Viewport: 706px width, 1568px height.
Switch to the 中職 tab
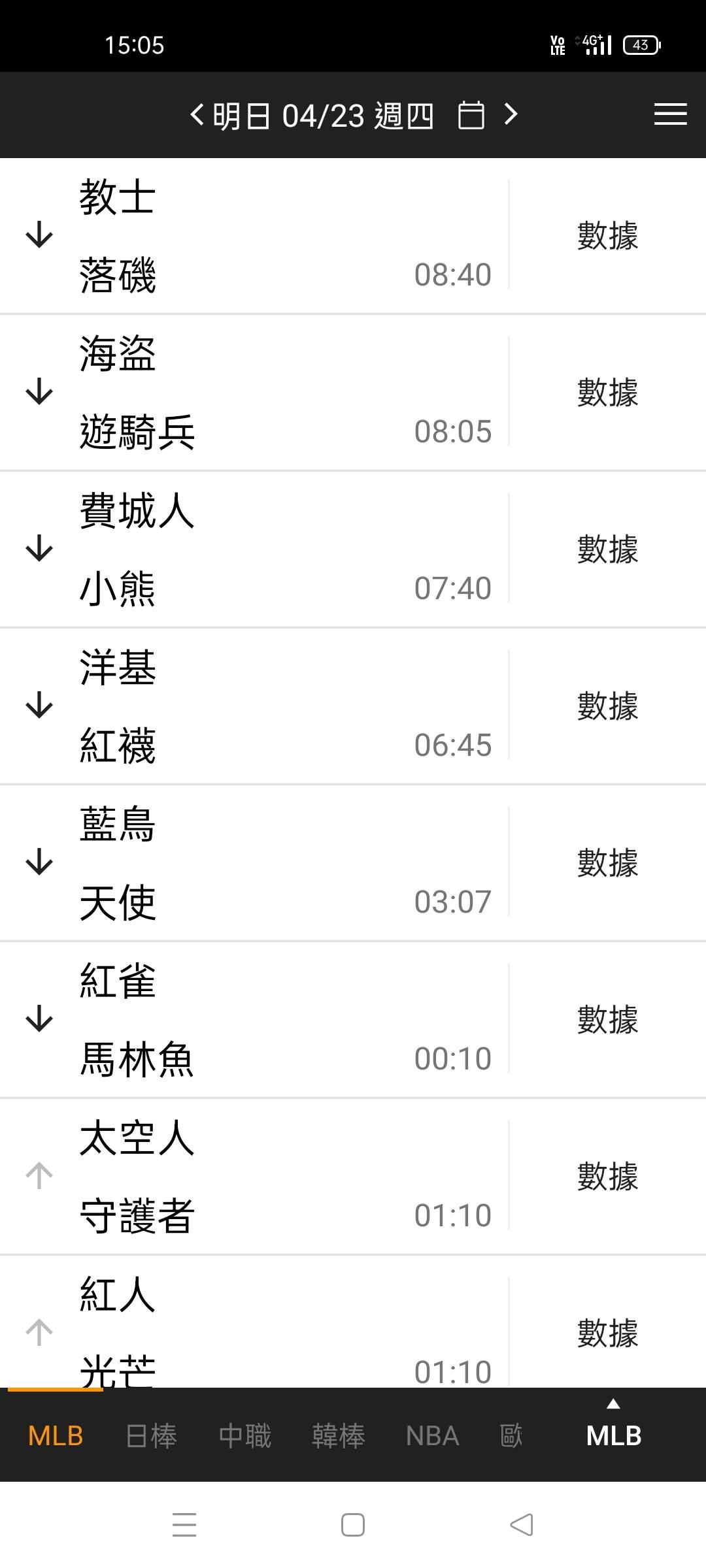coord(244,1436)
